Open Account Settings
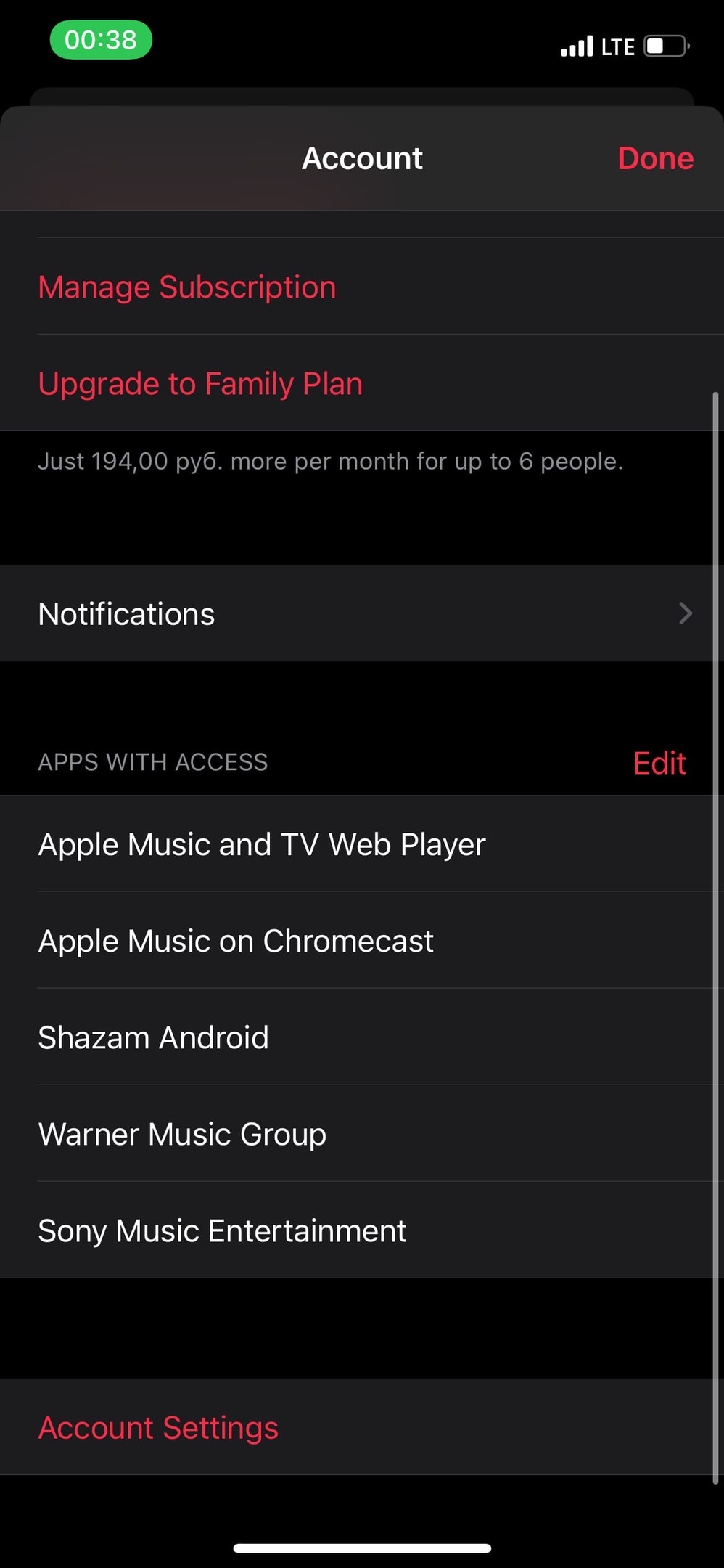This screenshot has height=1568, width=724. coord(158,1428)
